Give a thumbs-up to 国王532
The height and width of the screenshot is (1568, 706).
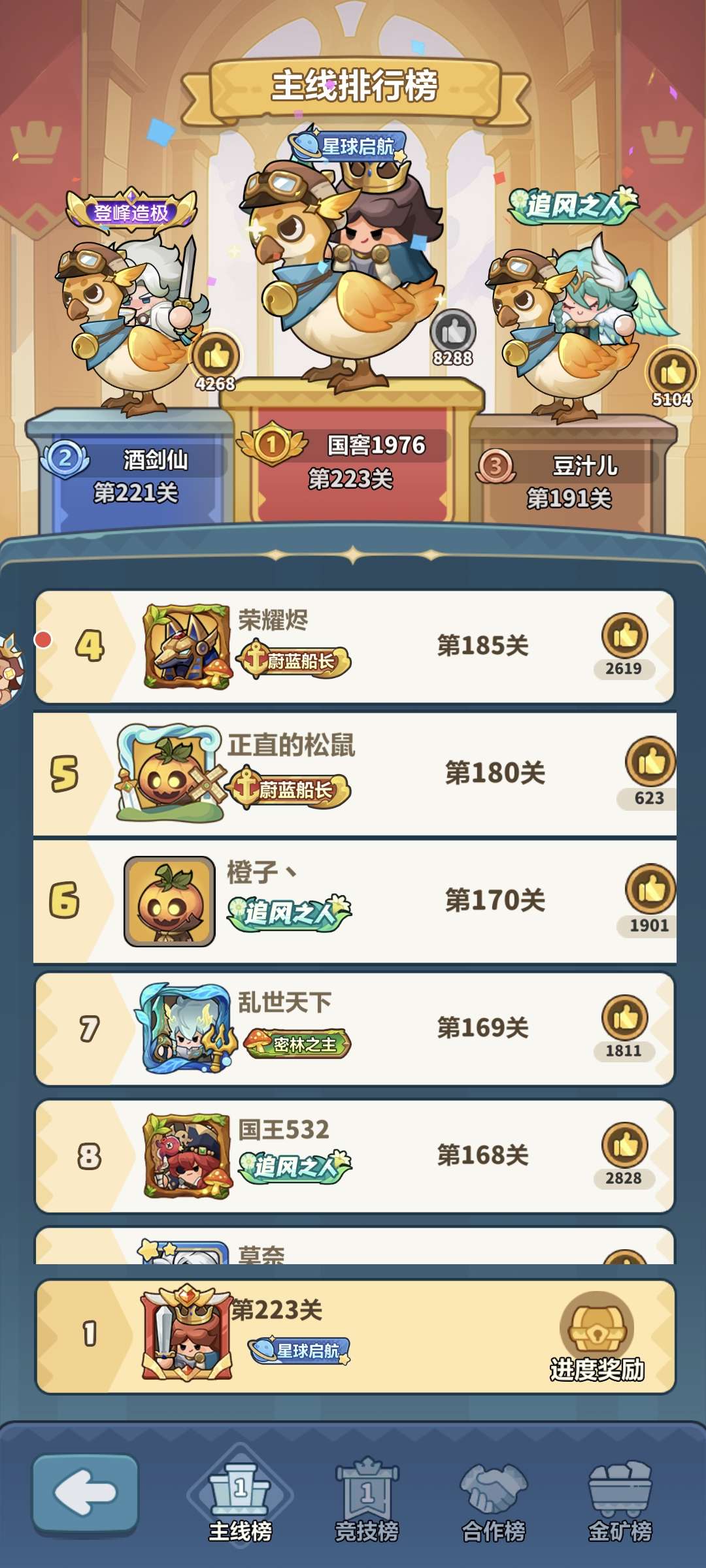coord(625,1145)
